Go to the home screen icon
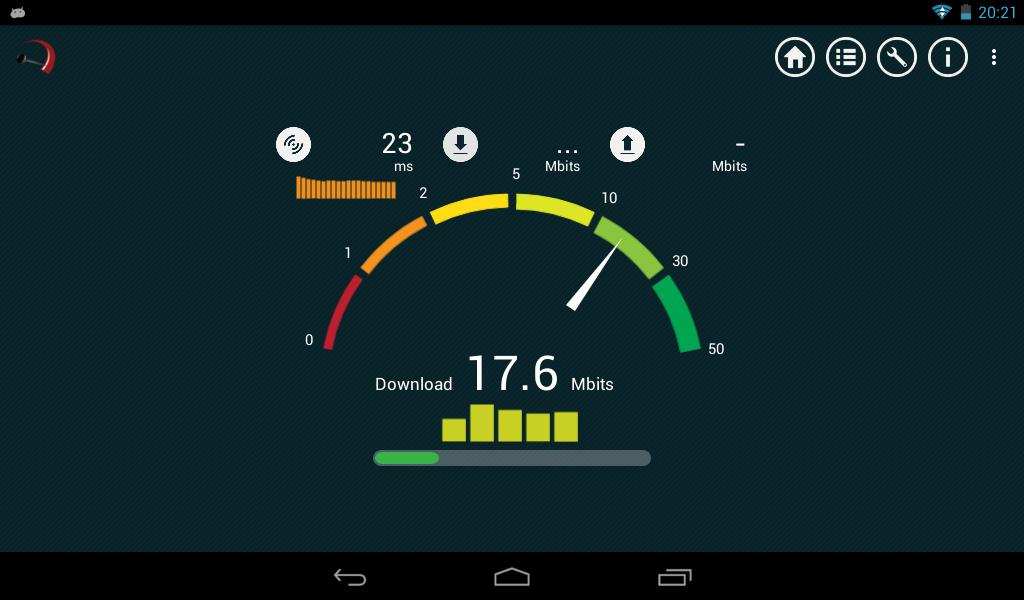Screen dimensions: 1024x600 pyautogui.click(x=795, y=57)
